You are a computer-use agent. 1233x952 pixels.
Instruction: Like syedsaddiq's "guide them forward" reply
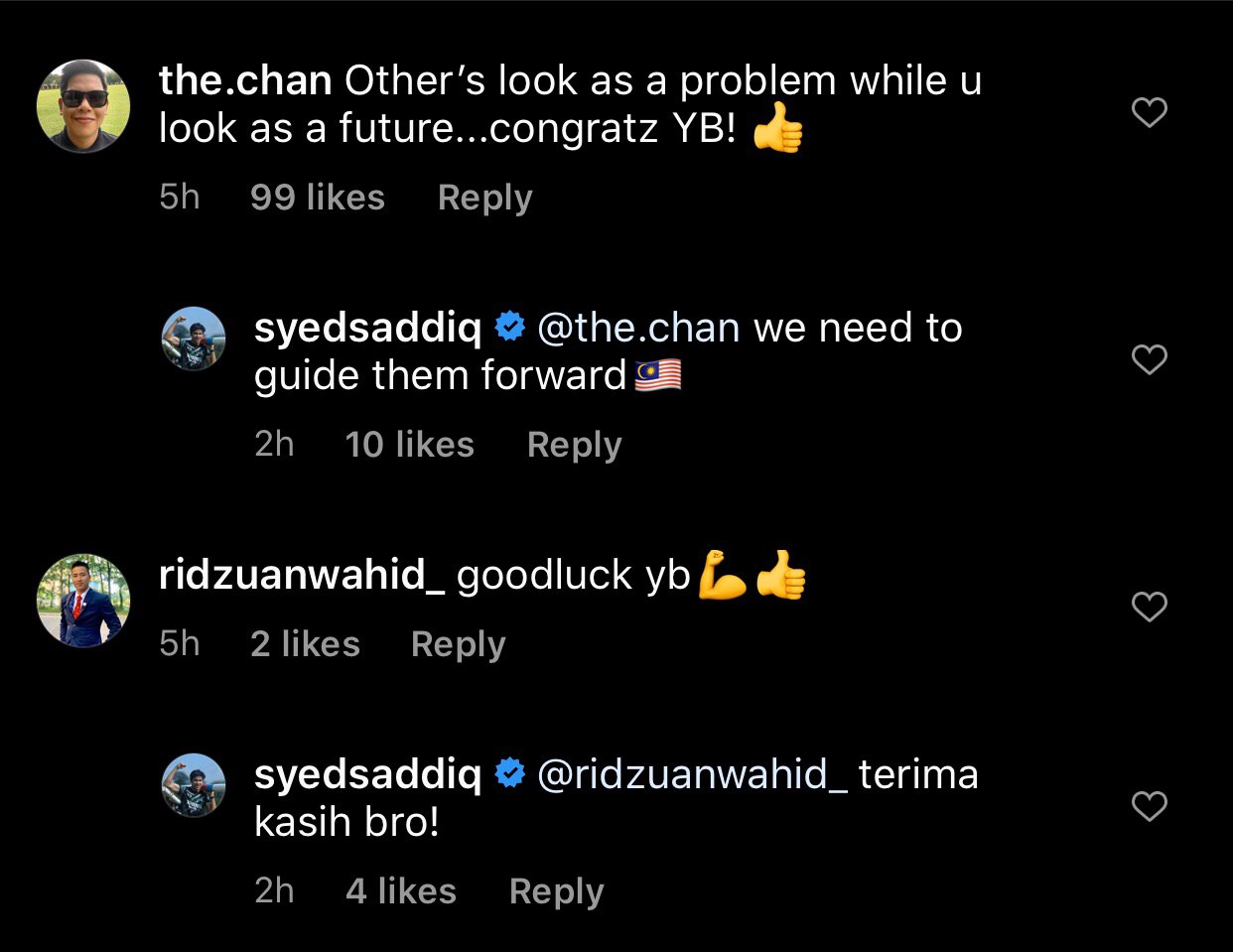(1150, 359)
